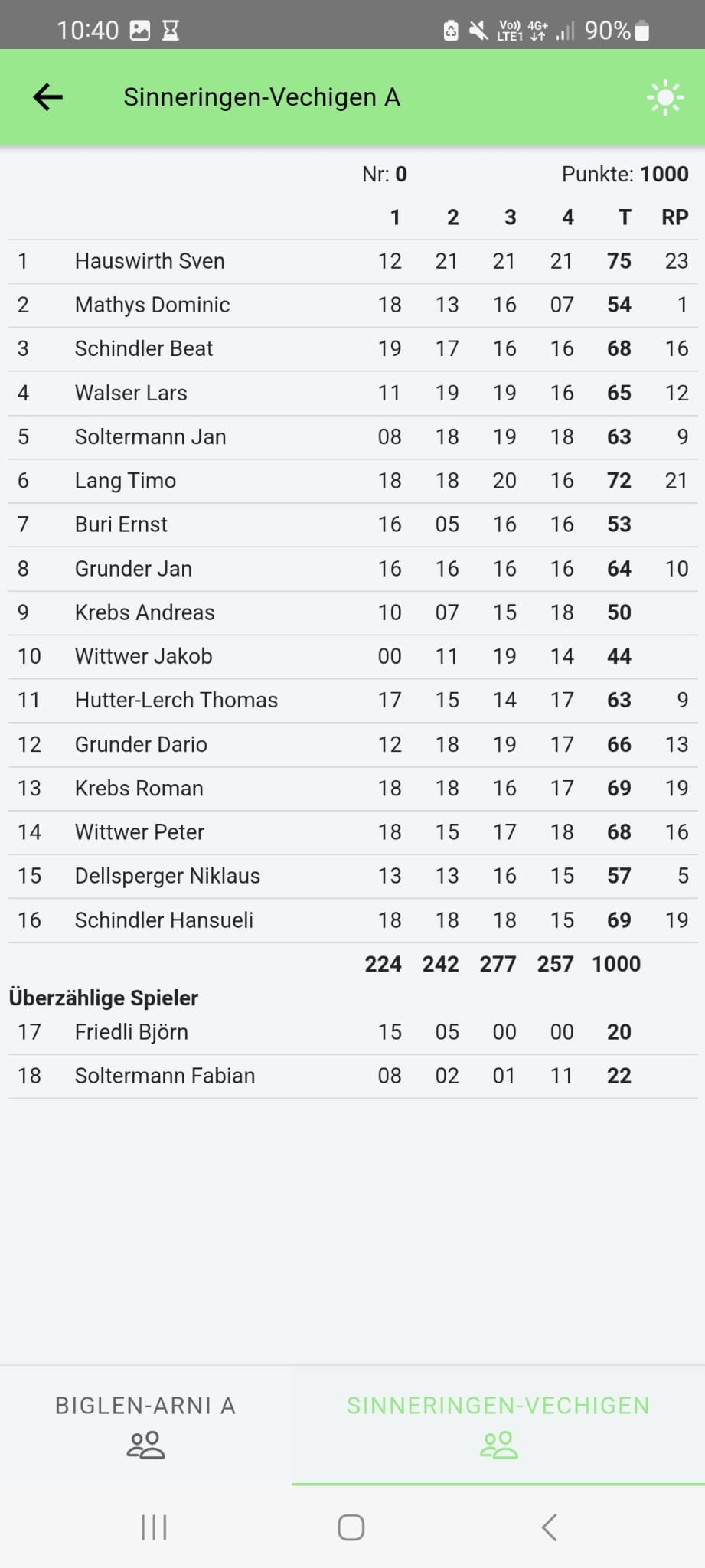Go to the home screen
Screen dimensions: 705x1568
point(351,1527)
